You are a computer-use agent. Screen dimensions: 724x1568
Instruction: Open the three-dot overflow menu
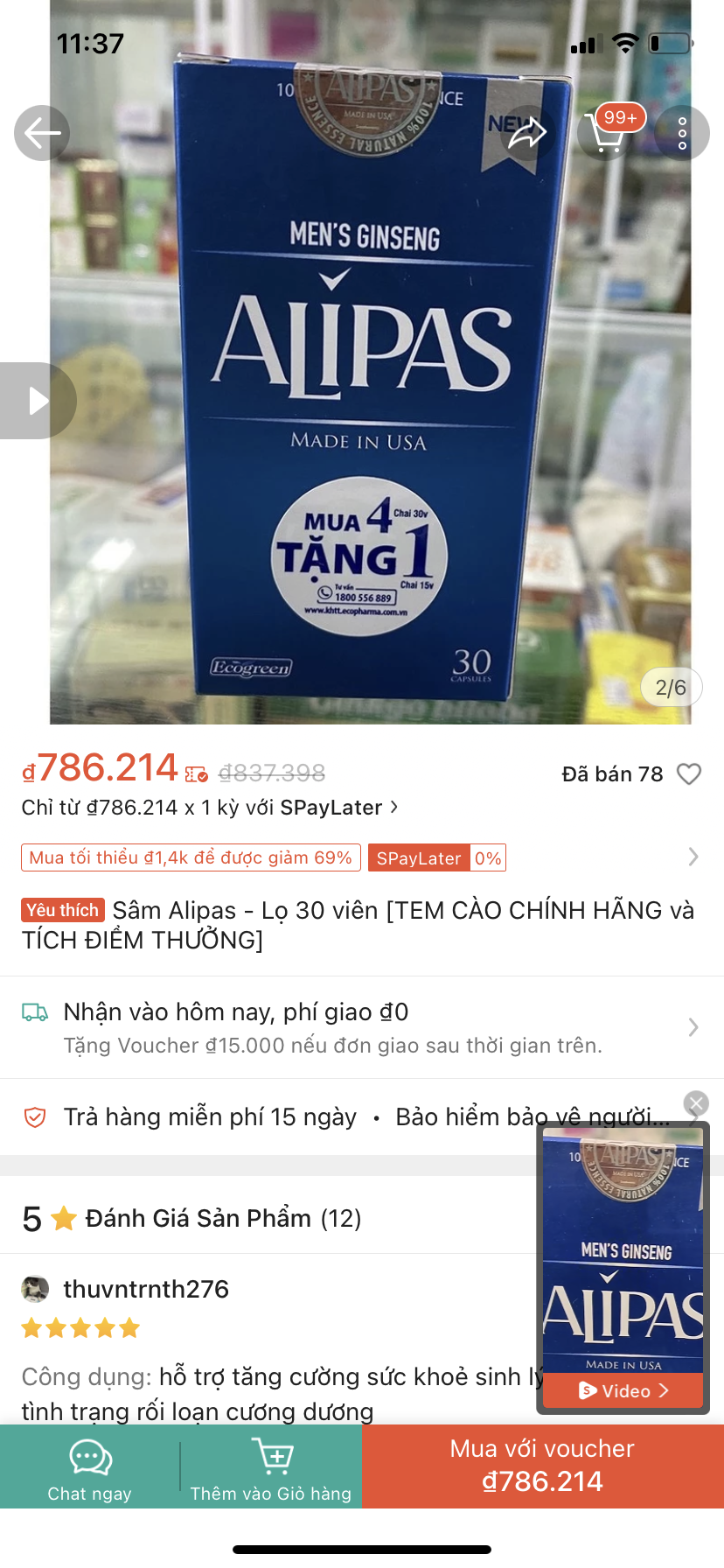[x=682, y=133]
